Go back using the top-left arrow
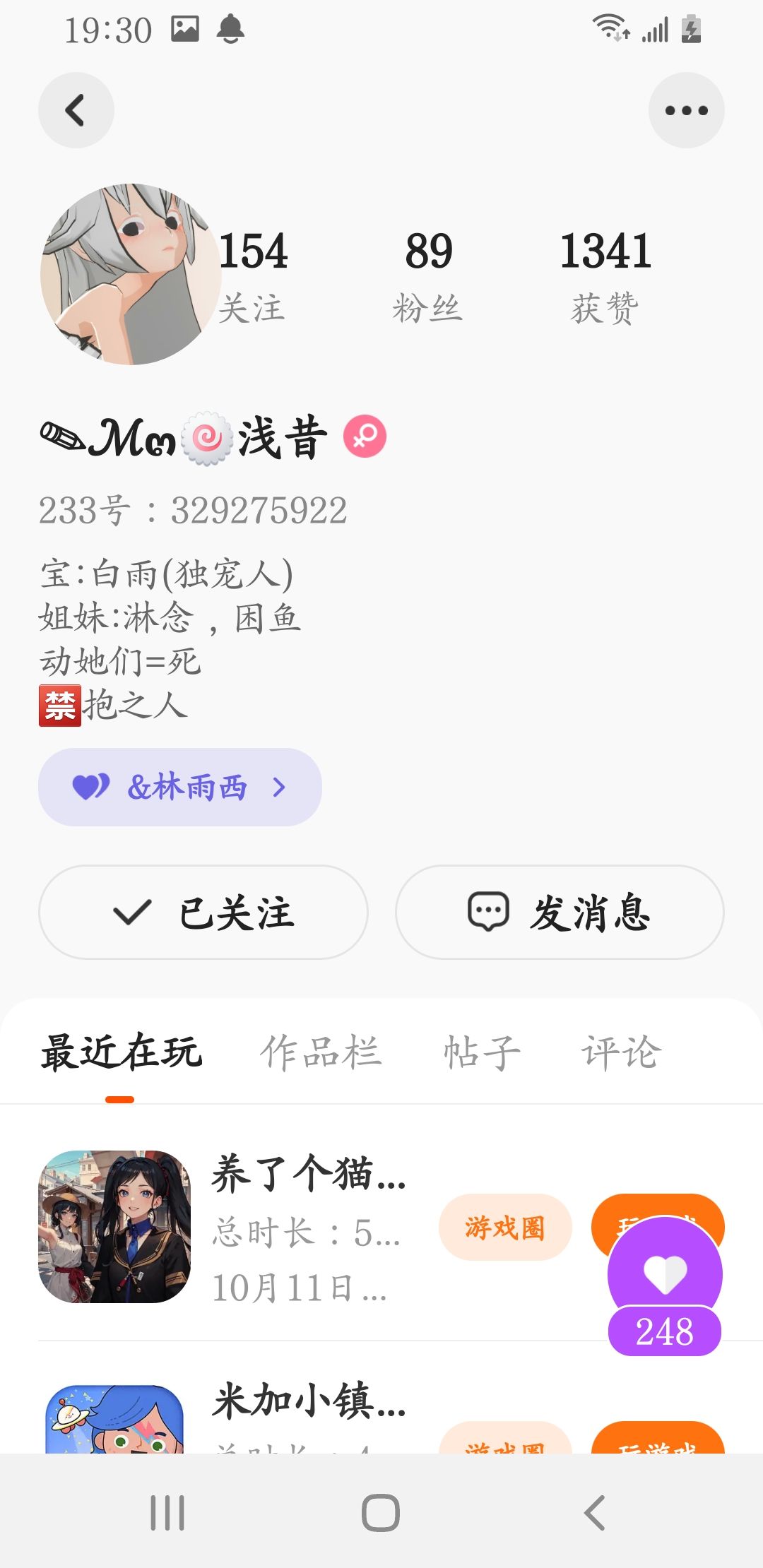The width and height of the screenshot is (763, 1568). point(76,110)
